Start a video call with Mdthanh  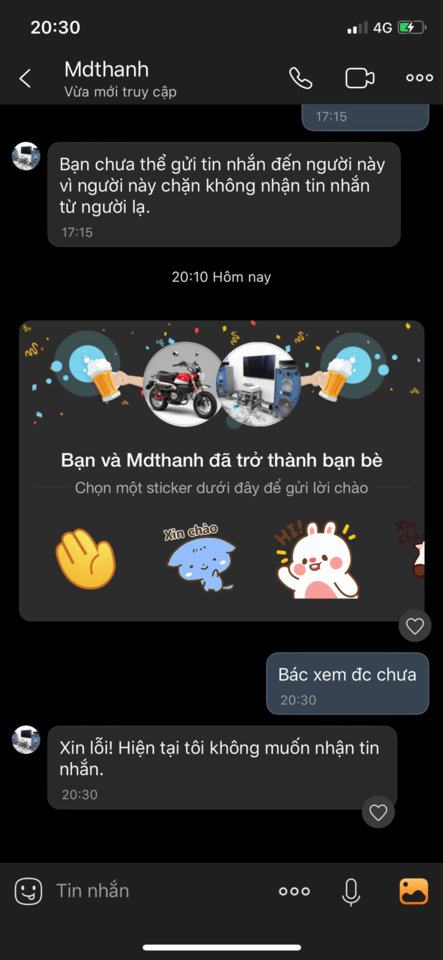(360, 78)
